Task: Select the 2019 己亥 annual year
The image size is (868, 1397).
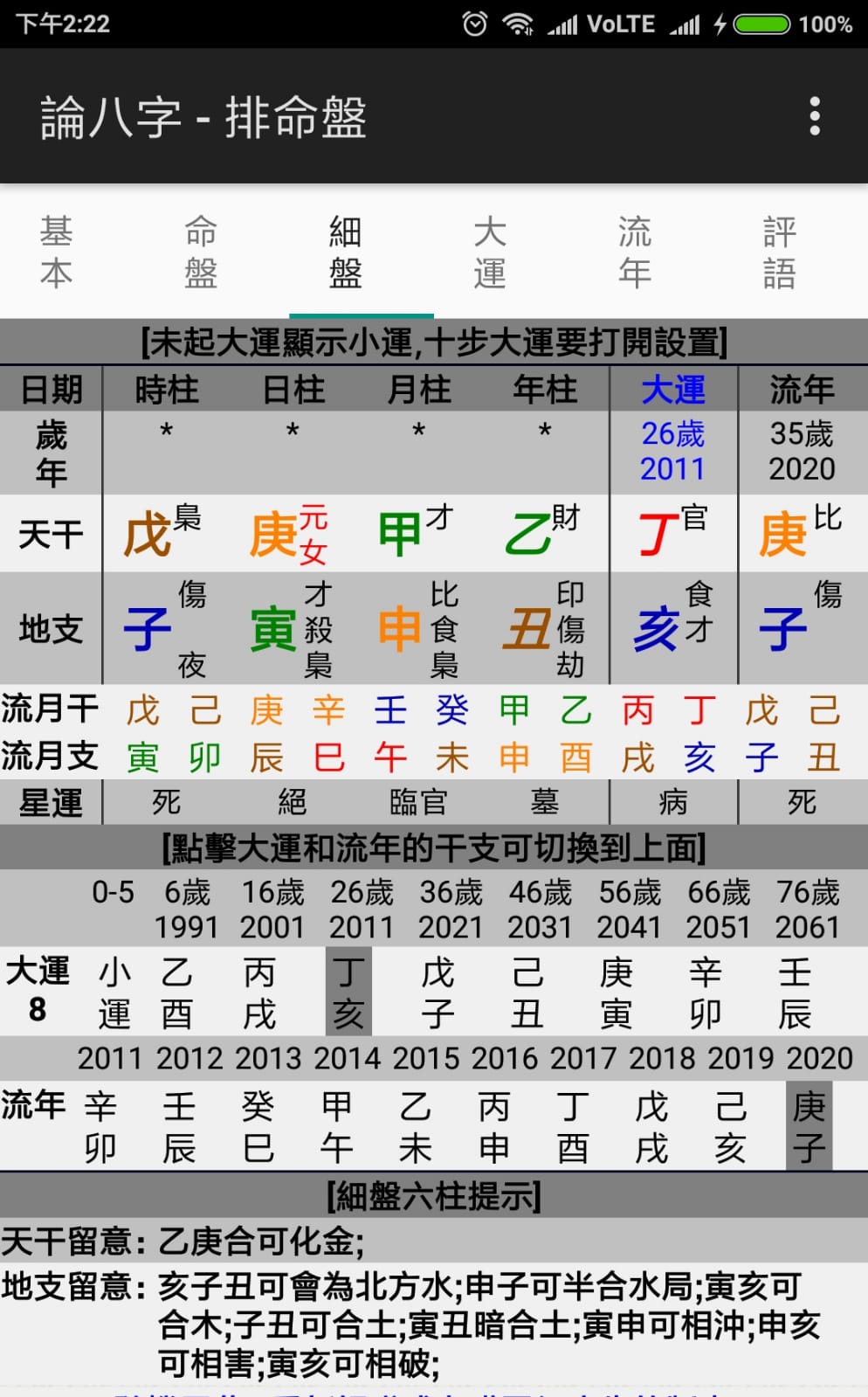Action: [x=731, y=1127]
